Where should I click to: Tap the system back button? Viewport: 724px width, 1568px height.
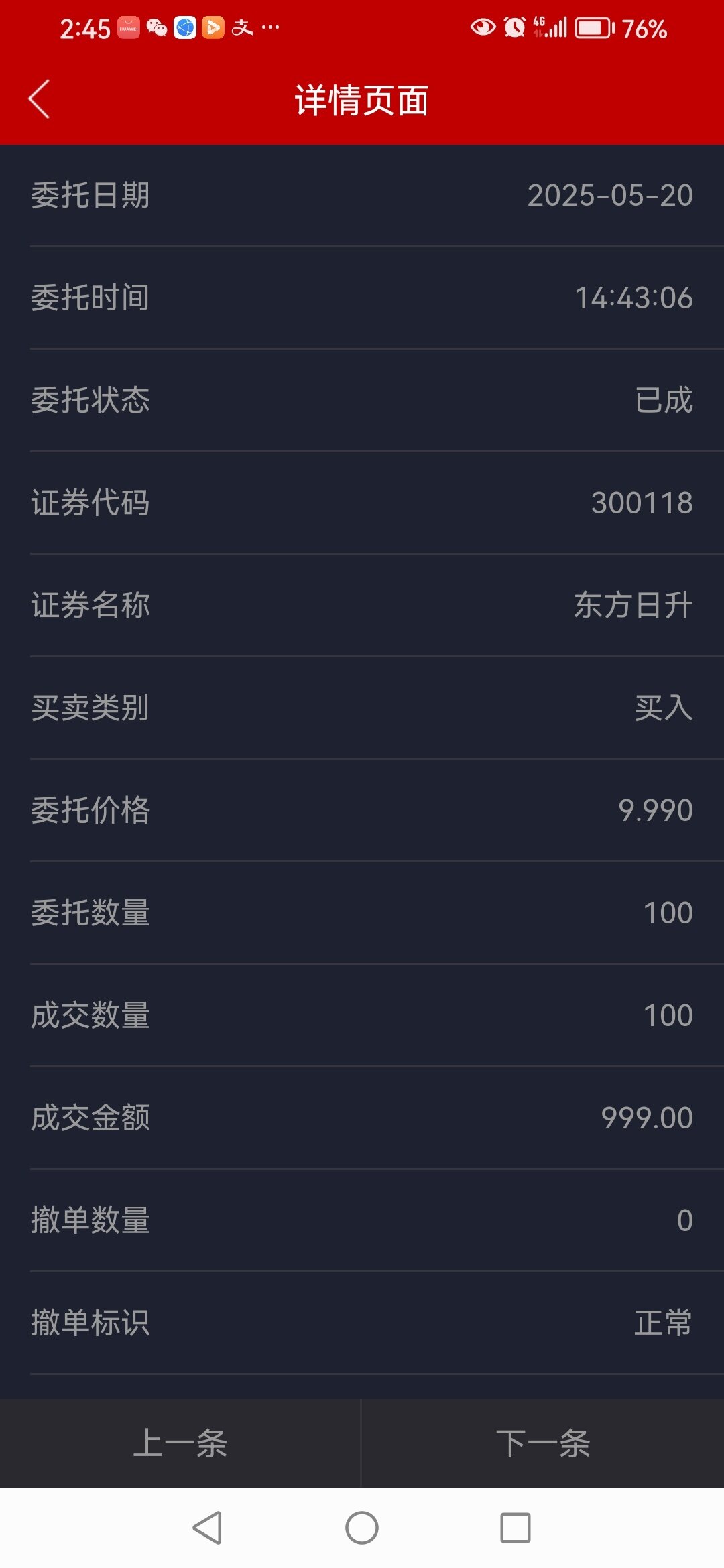[207, 1528]
